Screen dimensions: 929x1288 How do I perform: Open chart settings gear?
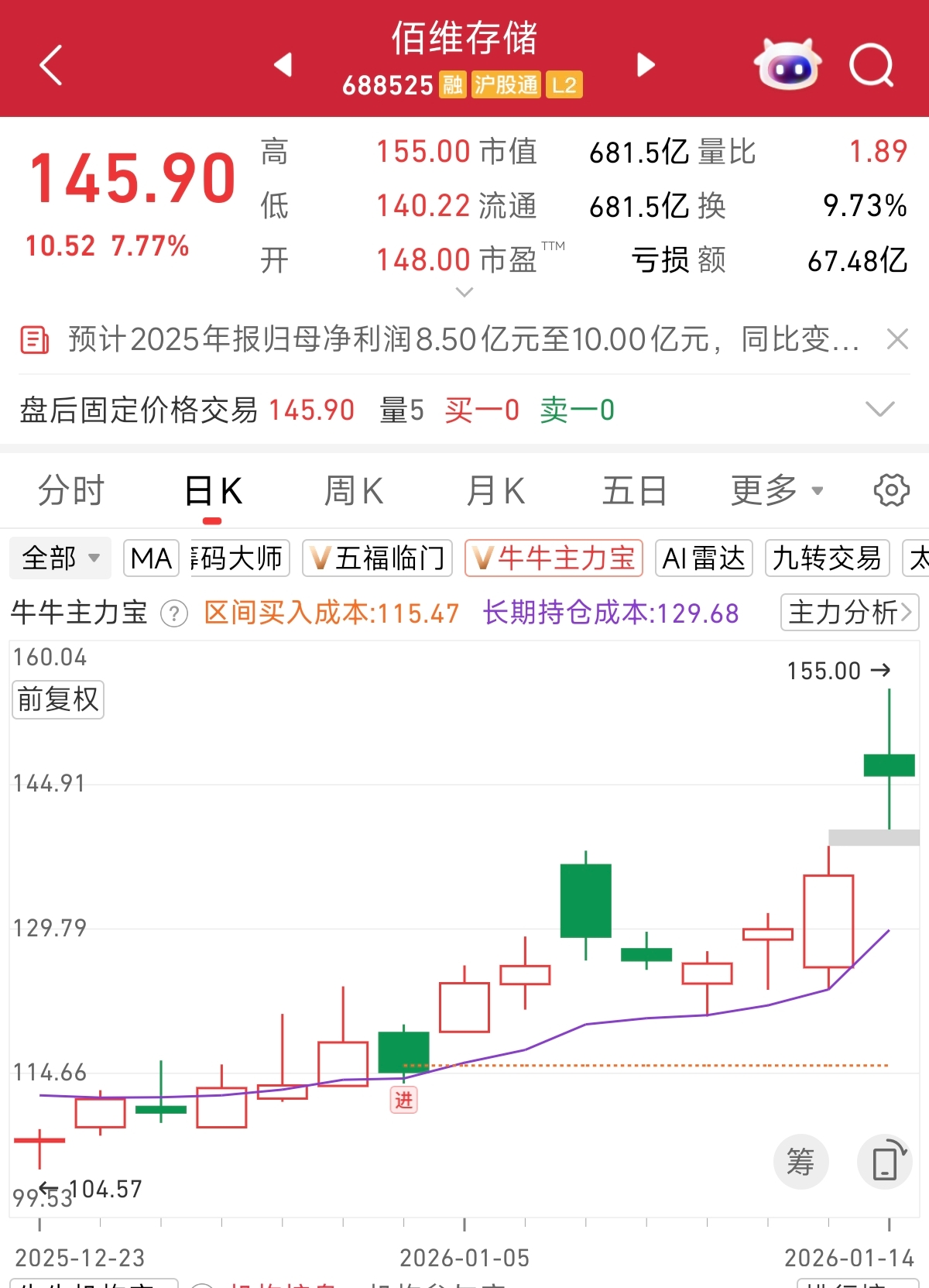pyautogui.click(x=891, y=490)
